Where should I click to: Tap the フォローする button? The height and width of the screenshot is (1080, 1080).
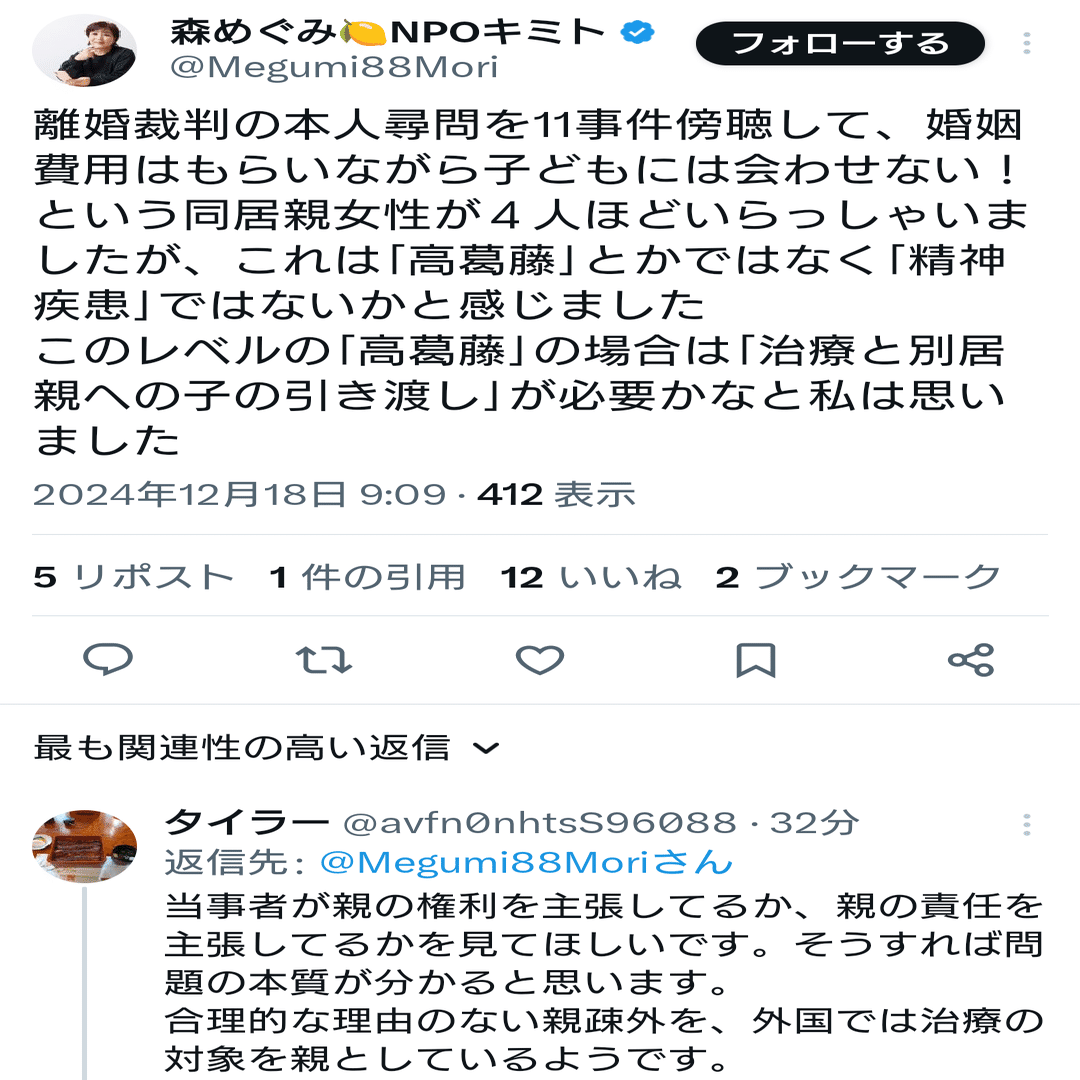(x=840, y=44)
